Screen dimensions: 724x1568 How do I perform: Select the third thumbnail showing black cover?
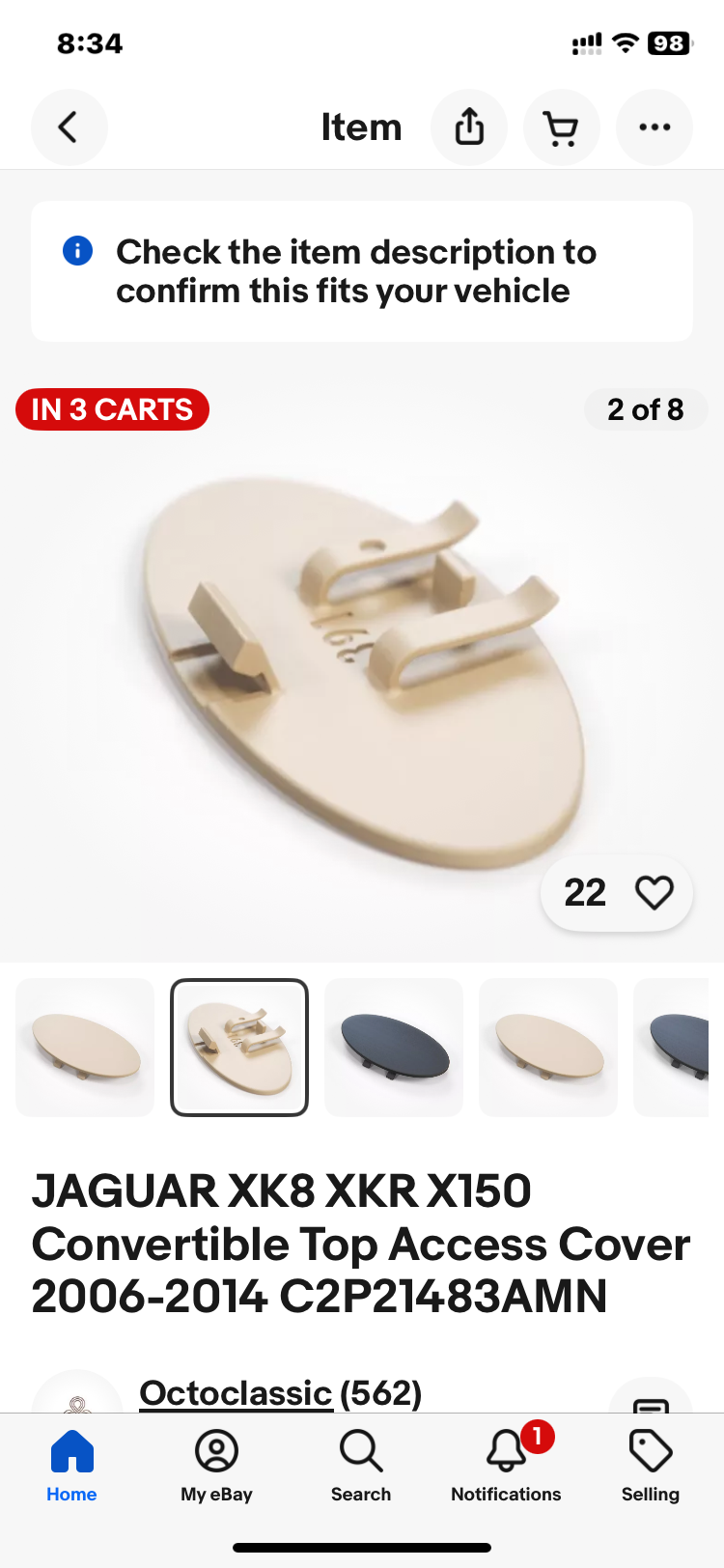coord(394,1048)
